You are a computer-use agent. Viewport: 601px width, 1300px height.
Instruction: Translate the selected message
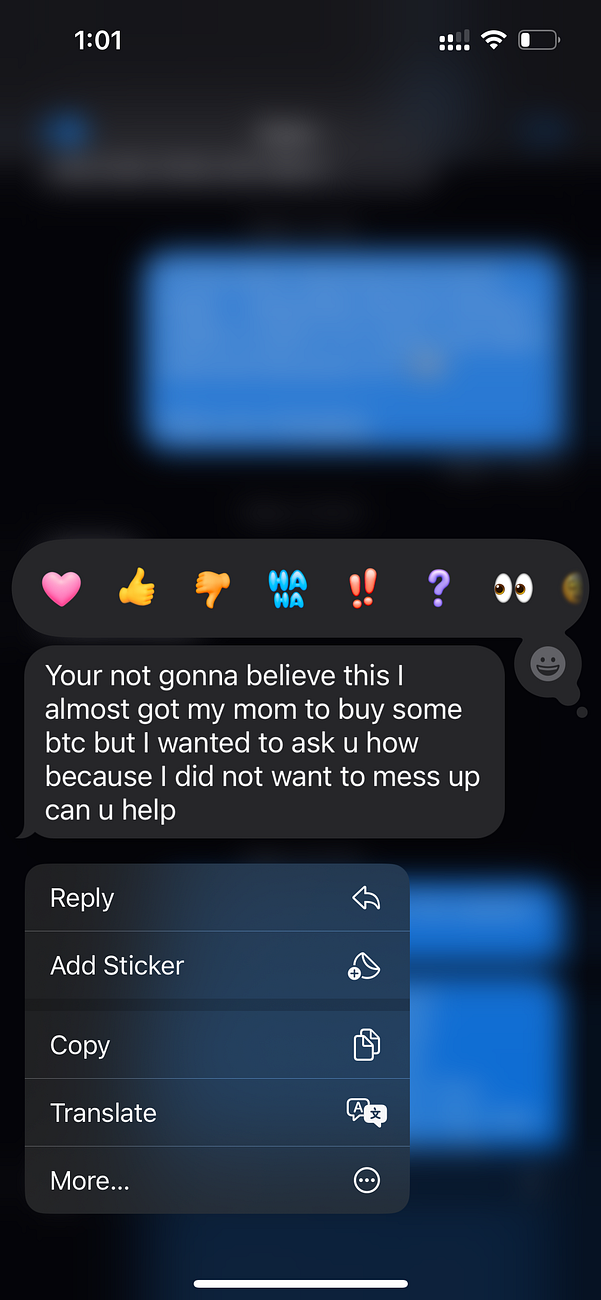pyautogui.click(x=217, y=1113)
